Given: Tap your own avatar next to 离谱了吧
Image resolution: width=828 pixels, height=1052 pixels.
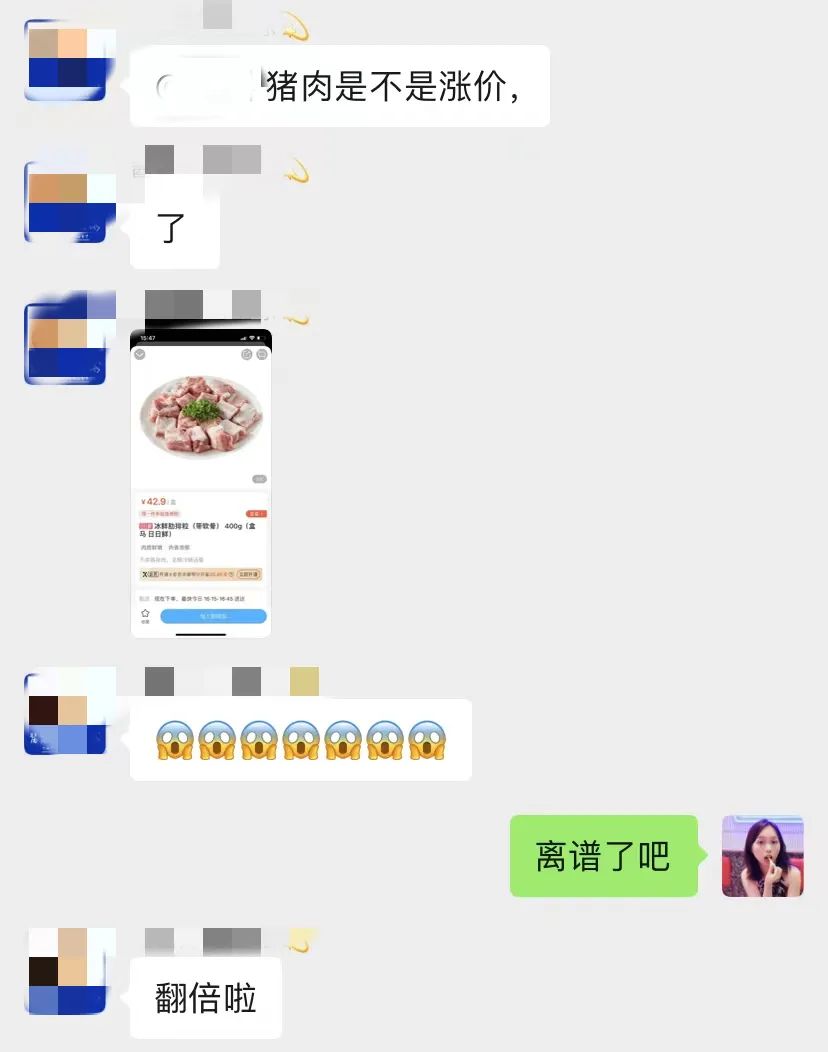Looking at the screenshot, I should click(763, 856).
